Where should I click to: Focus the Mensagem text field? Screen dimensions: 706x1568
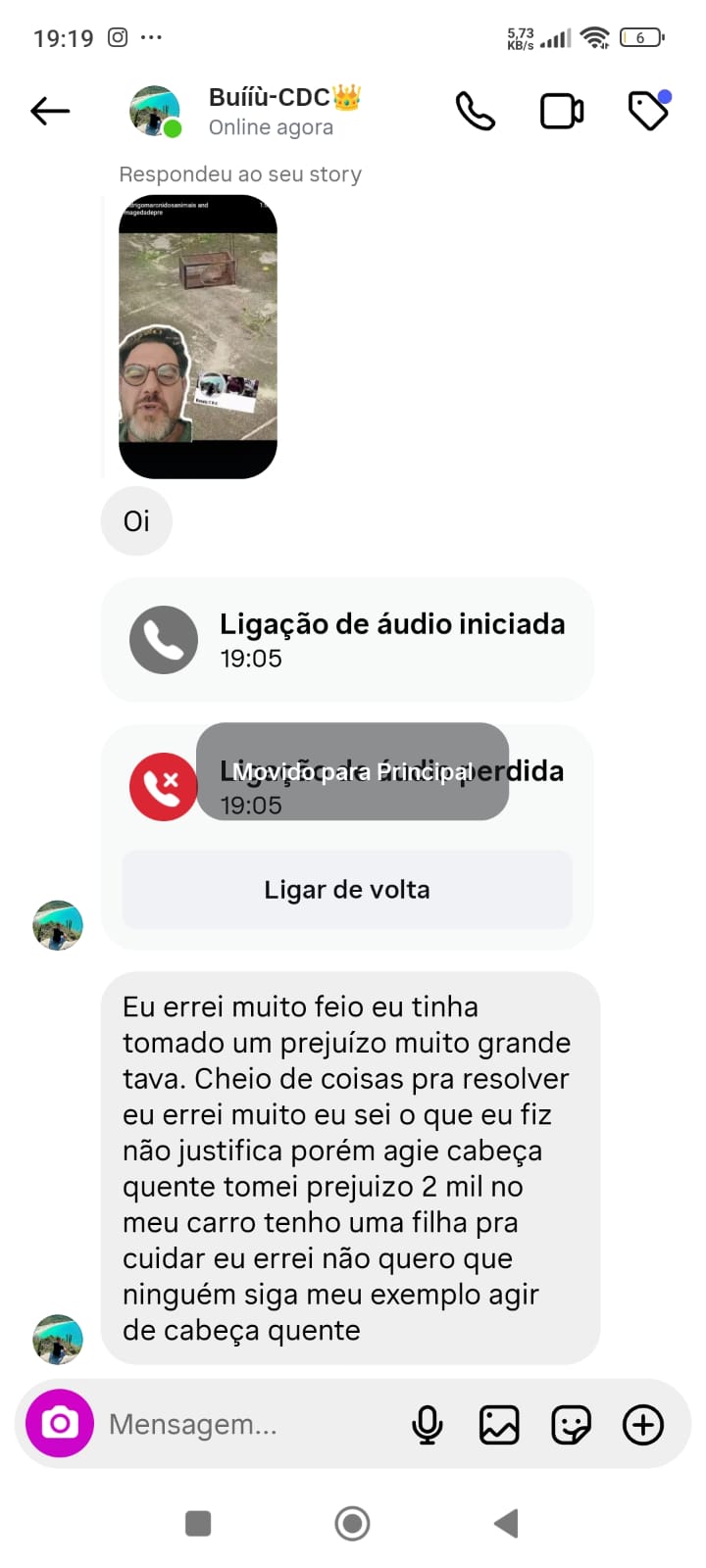tap(245, 1424)
